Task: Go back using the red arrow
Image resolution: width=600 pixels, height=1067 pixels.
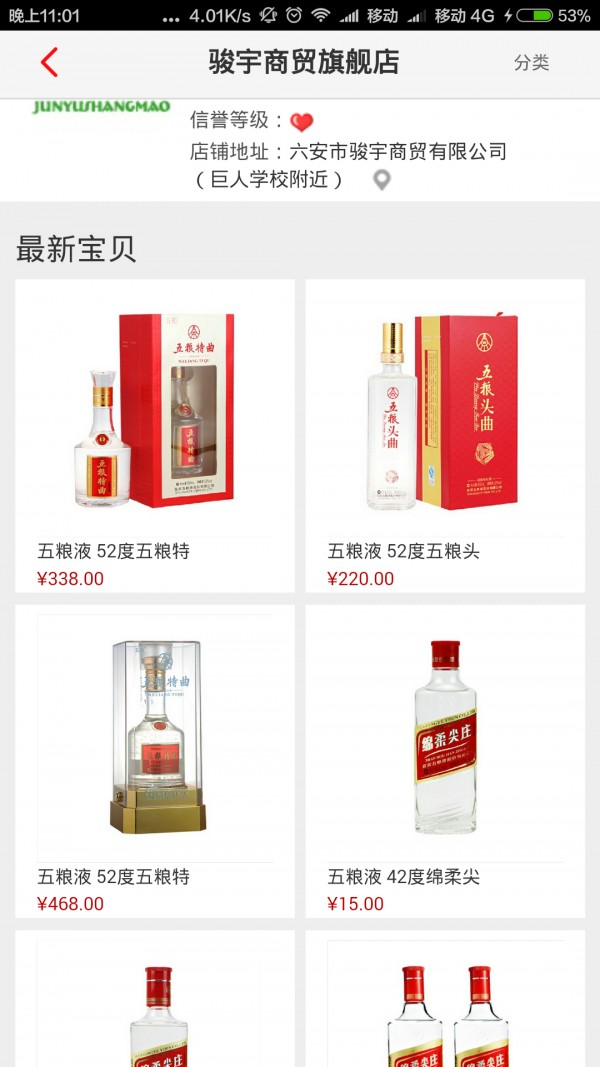Action: point(49,63)
